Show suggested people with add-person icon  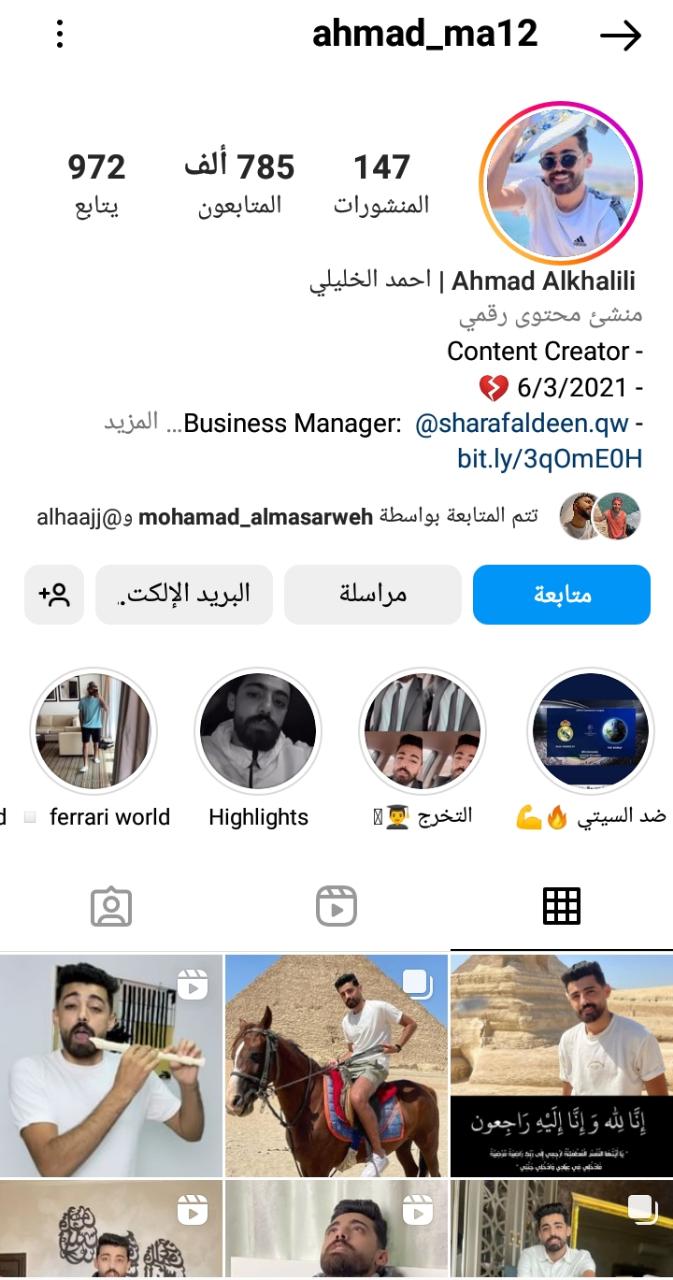(54, 595)
